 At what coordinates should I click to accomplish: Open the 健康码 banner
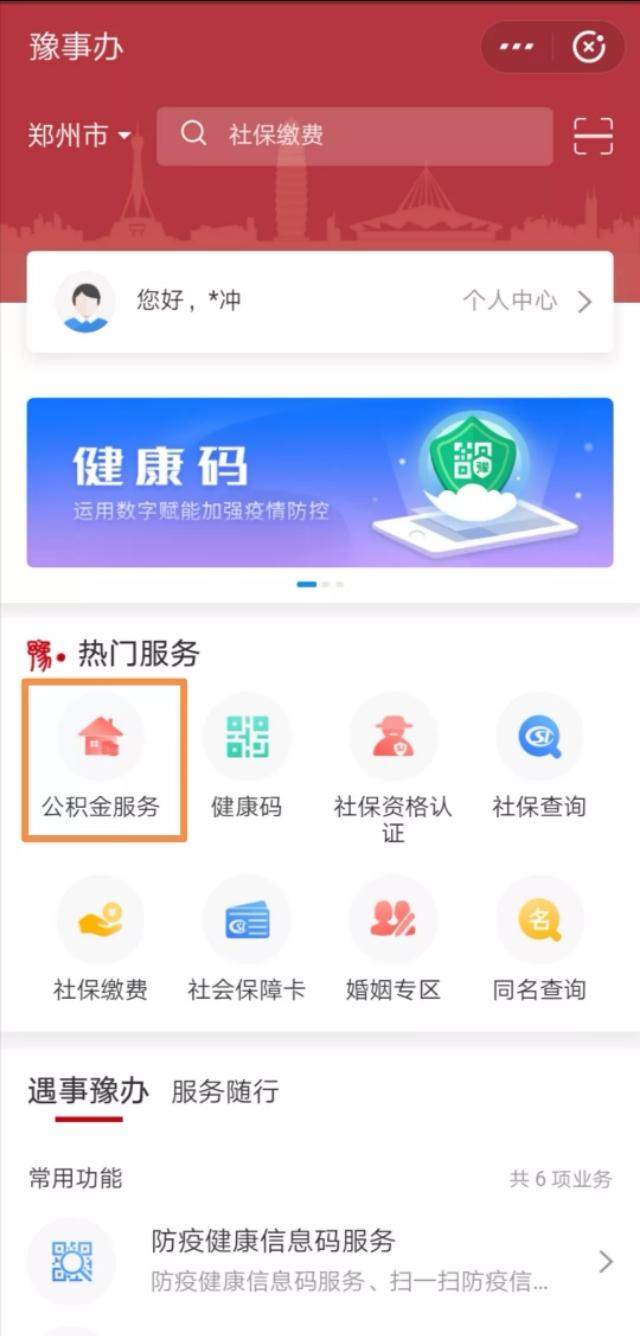(x=320, y=482)
